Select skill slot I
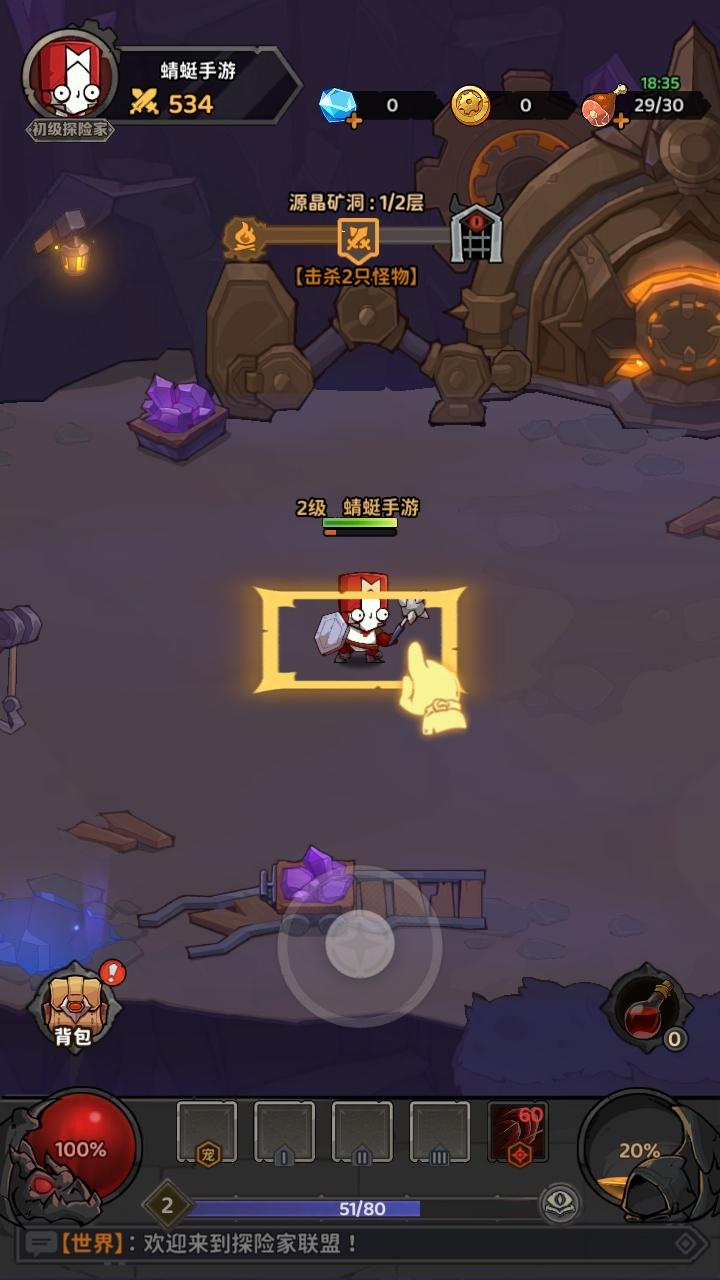 click(284, 1132)
